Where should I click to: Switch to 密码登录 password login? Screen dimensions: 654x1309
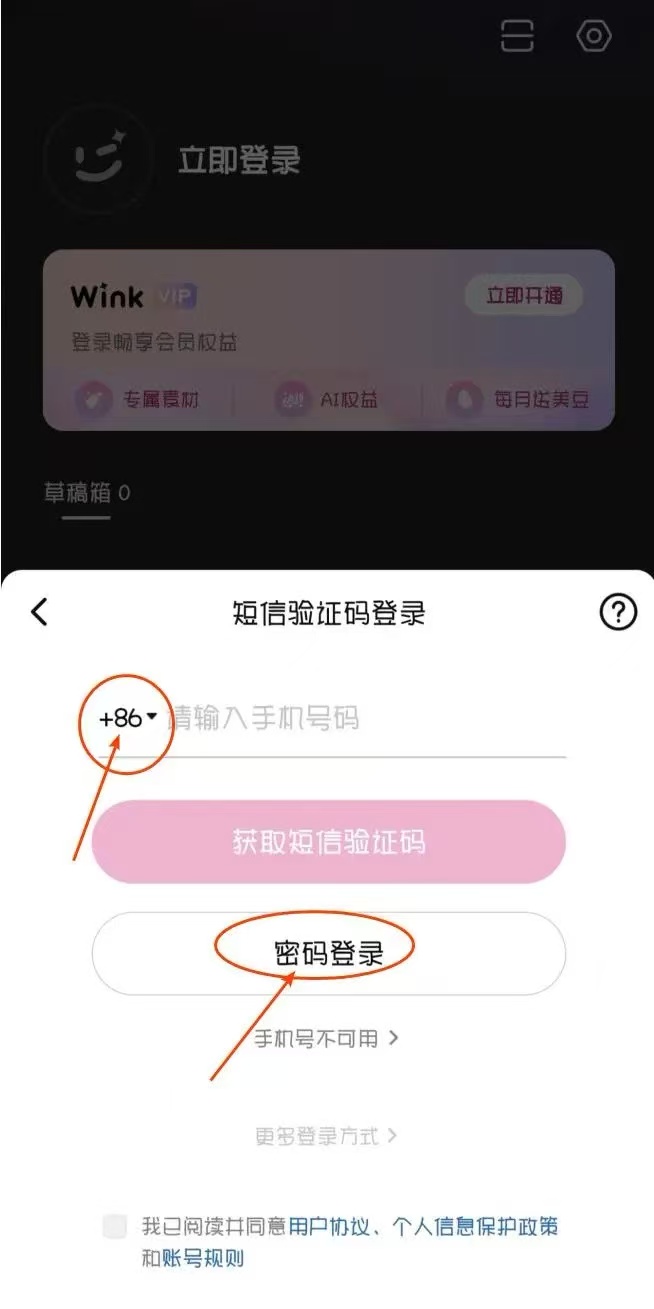click(x=329, y=953)
